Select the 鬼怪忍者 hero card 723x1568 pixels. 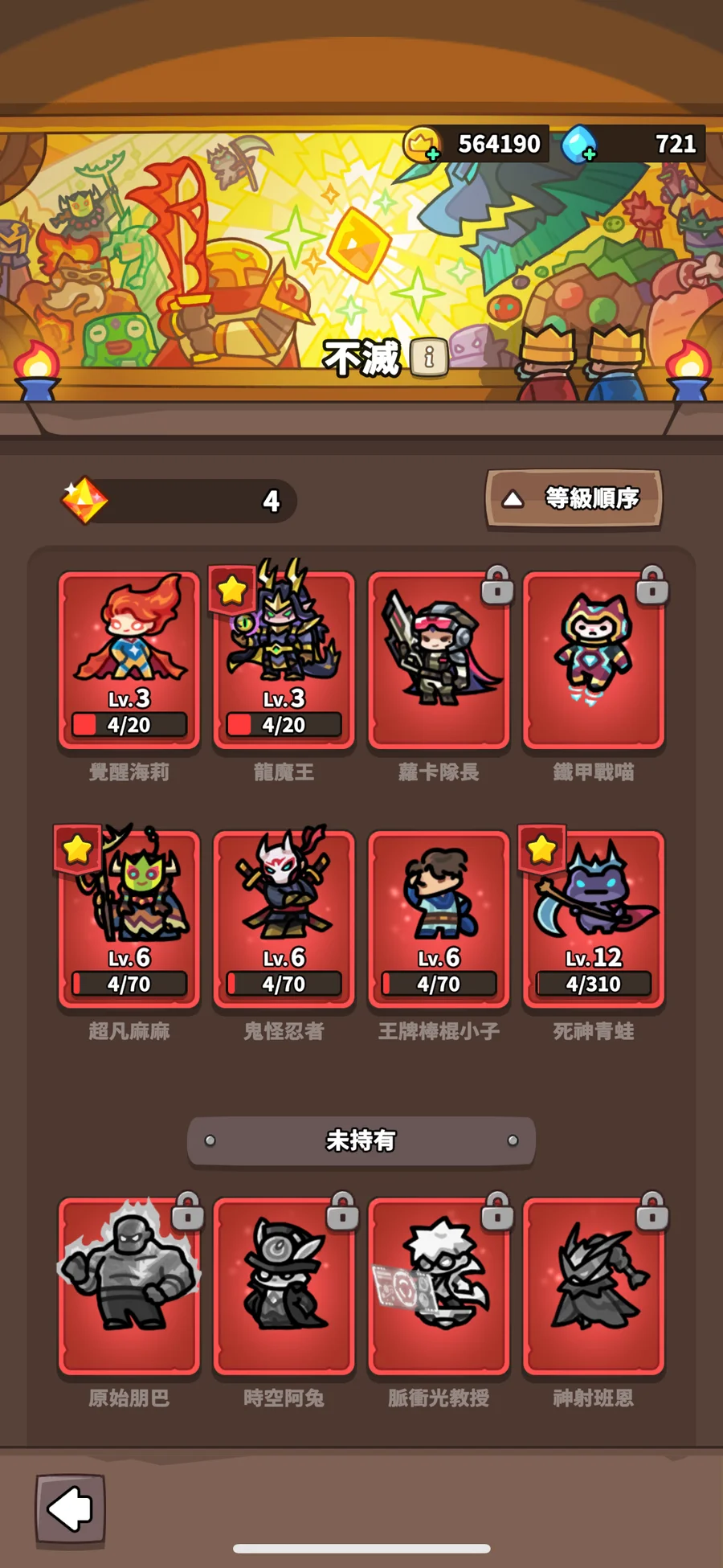click(x=284, y=919)
